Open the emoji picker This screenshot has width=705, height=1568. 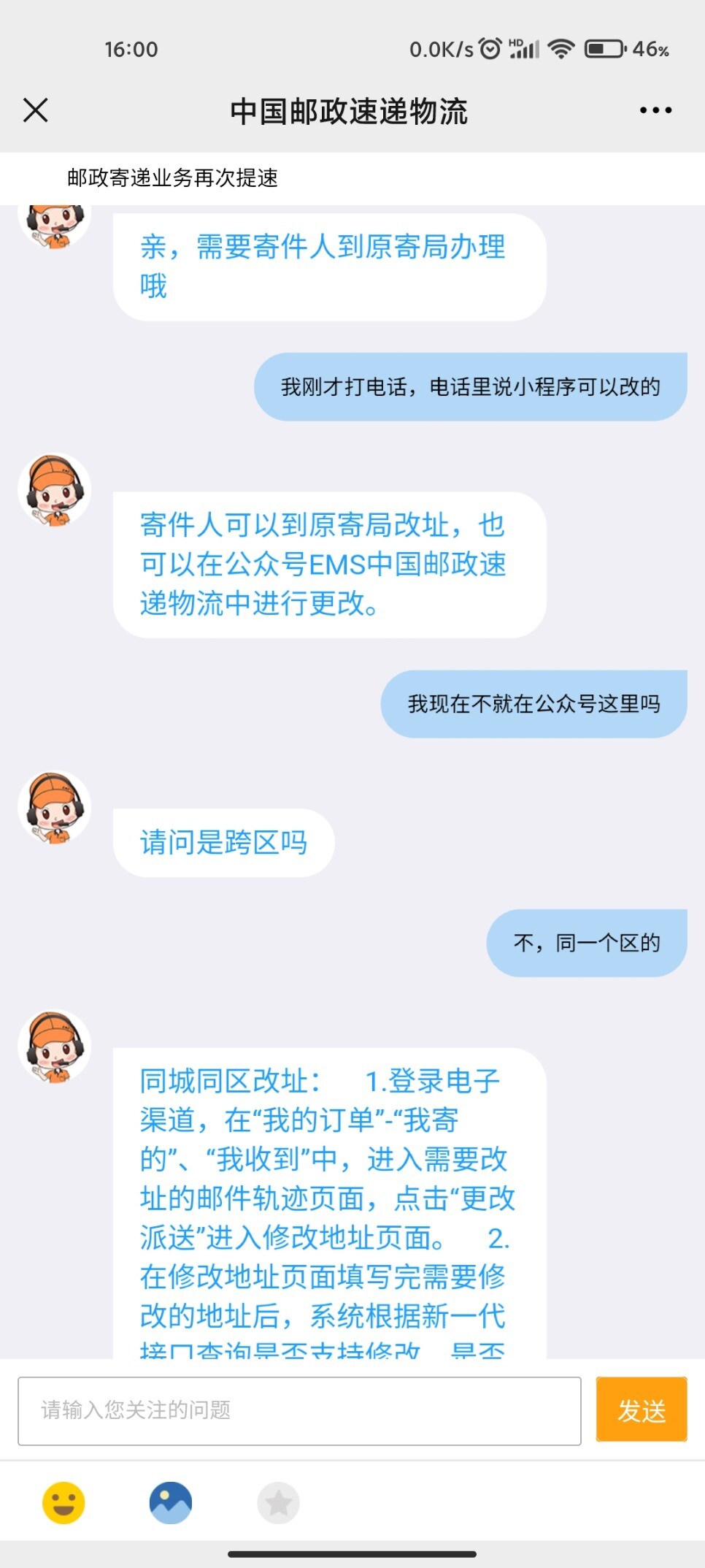click(x=64, y=1502)
